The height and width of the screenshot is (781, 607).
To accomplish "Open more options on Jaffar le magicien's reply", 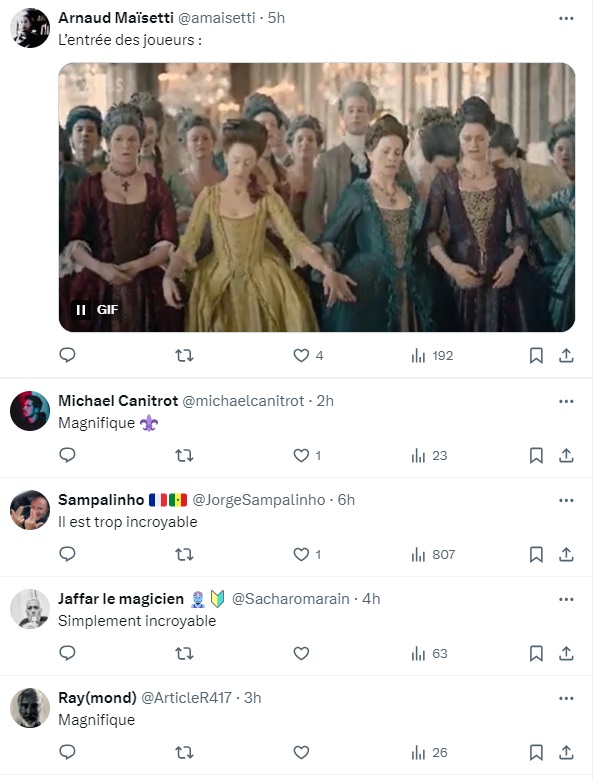I will click(x=566, y=599).
